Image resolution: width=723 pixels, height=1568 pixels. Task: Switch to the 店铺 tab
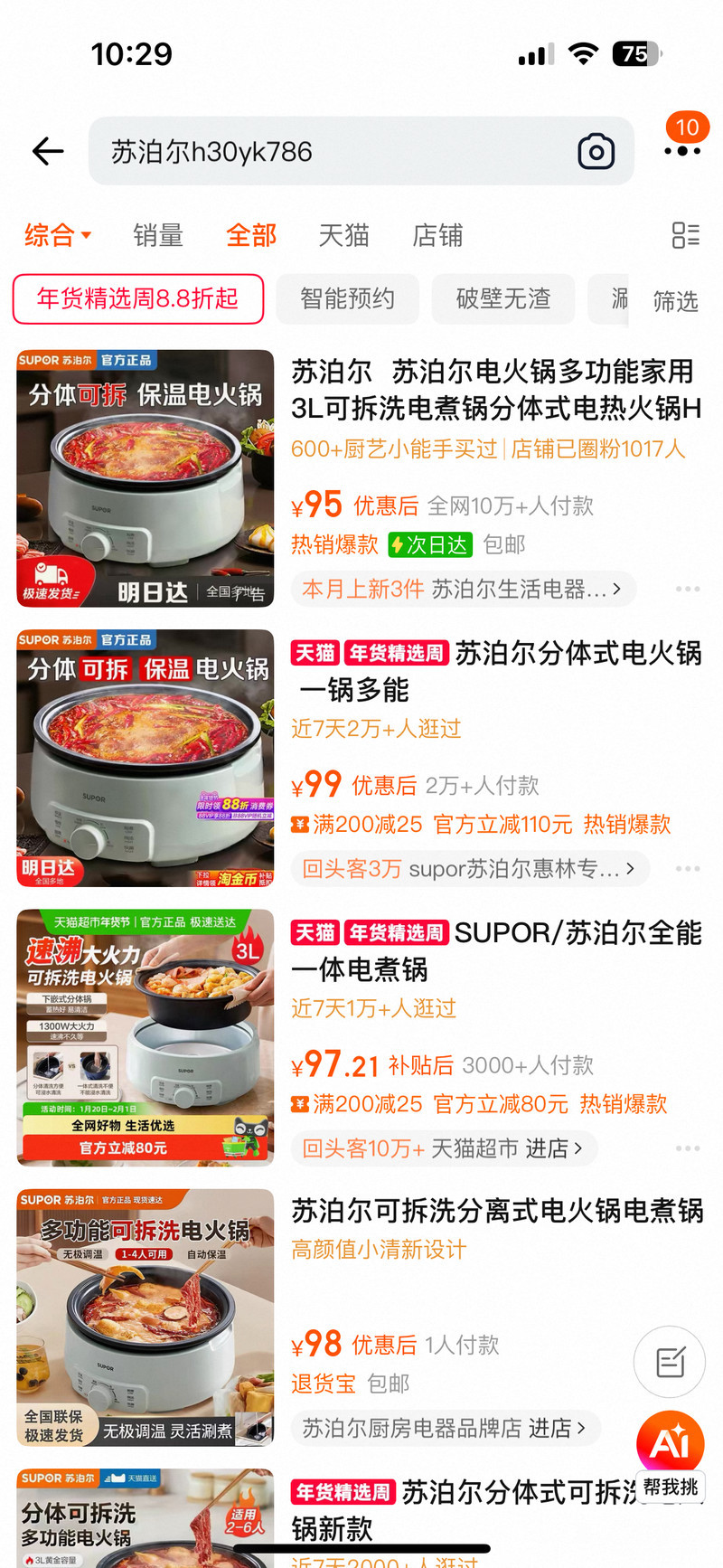click(x=437, y=236)
